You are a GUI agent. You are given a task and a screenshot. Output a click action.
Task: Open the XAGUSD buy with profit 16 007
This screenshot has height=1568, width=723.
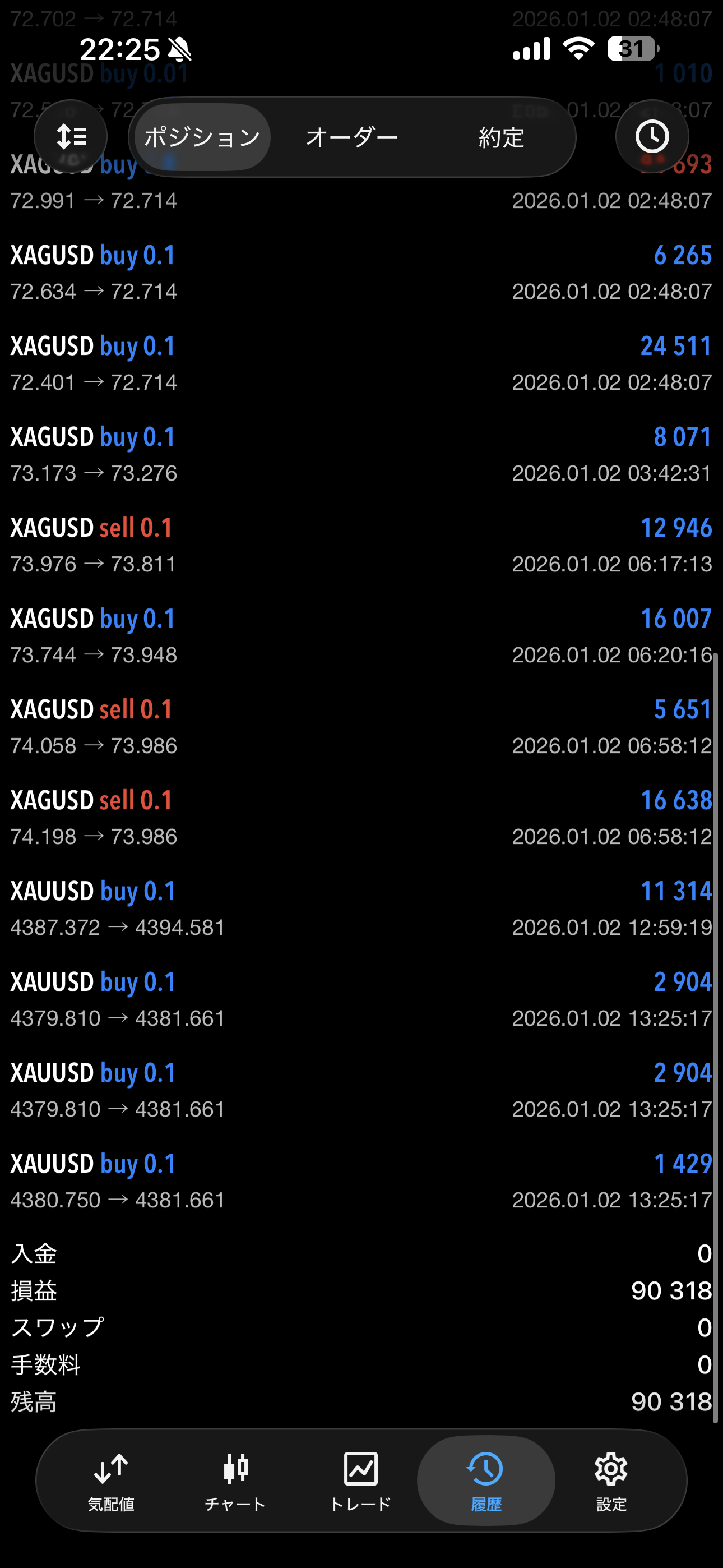[361, 636]
